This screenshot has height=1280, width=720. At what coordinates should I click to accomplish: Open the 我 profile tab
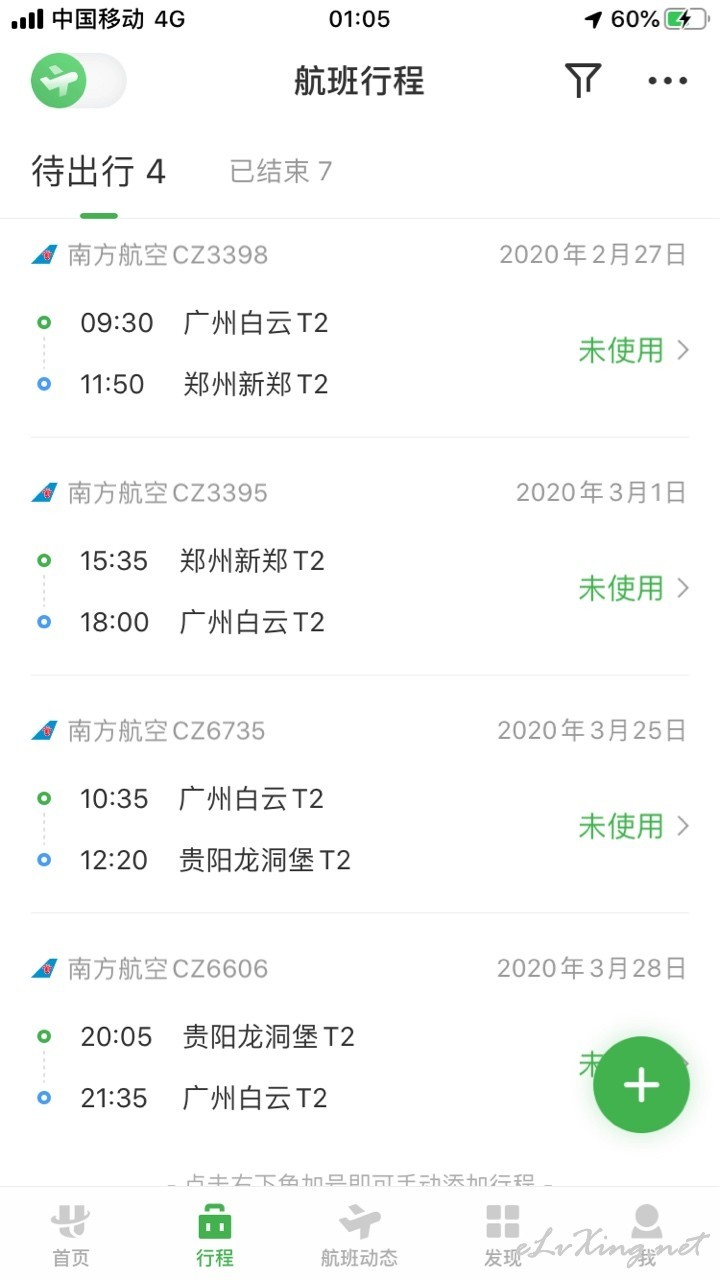pyautogui.click(x=647, y=1235)
